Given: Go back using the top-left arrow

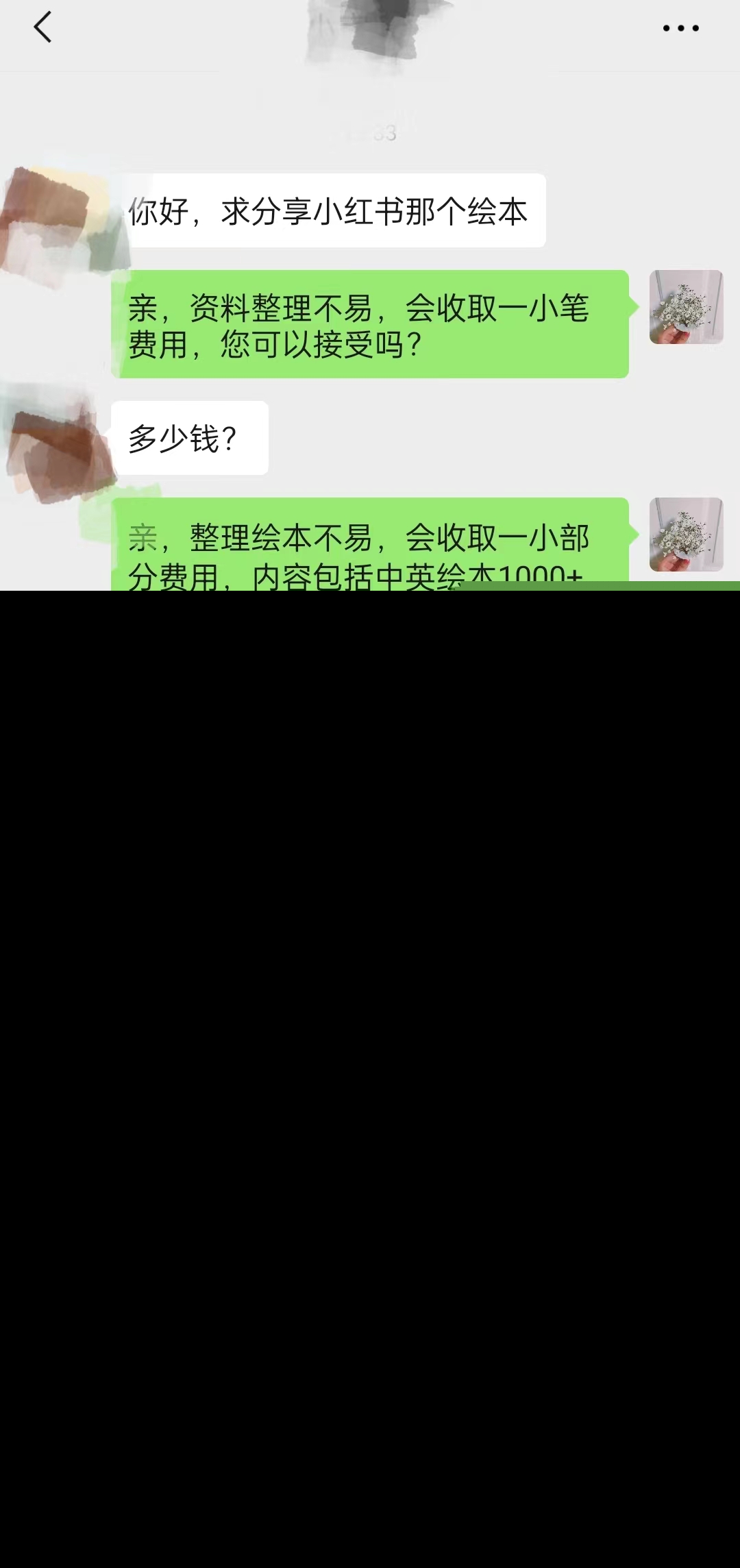Looking at the screenshot, I should point(42,27).
